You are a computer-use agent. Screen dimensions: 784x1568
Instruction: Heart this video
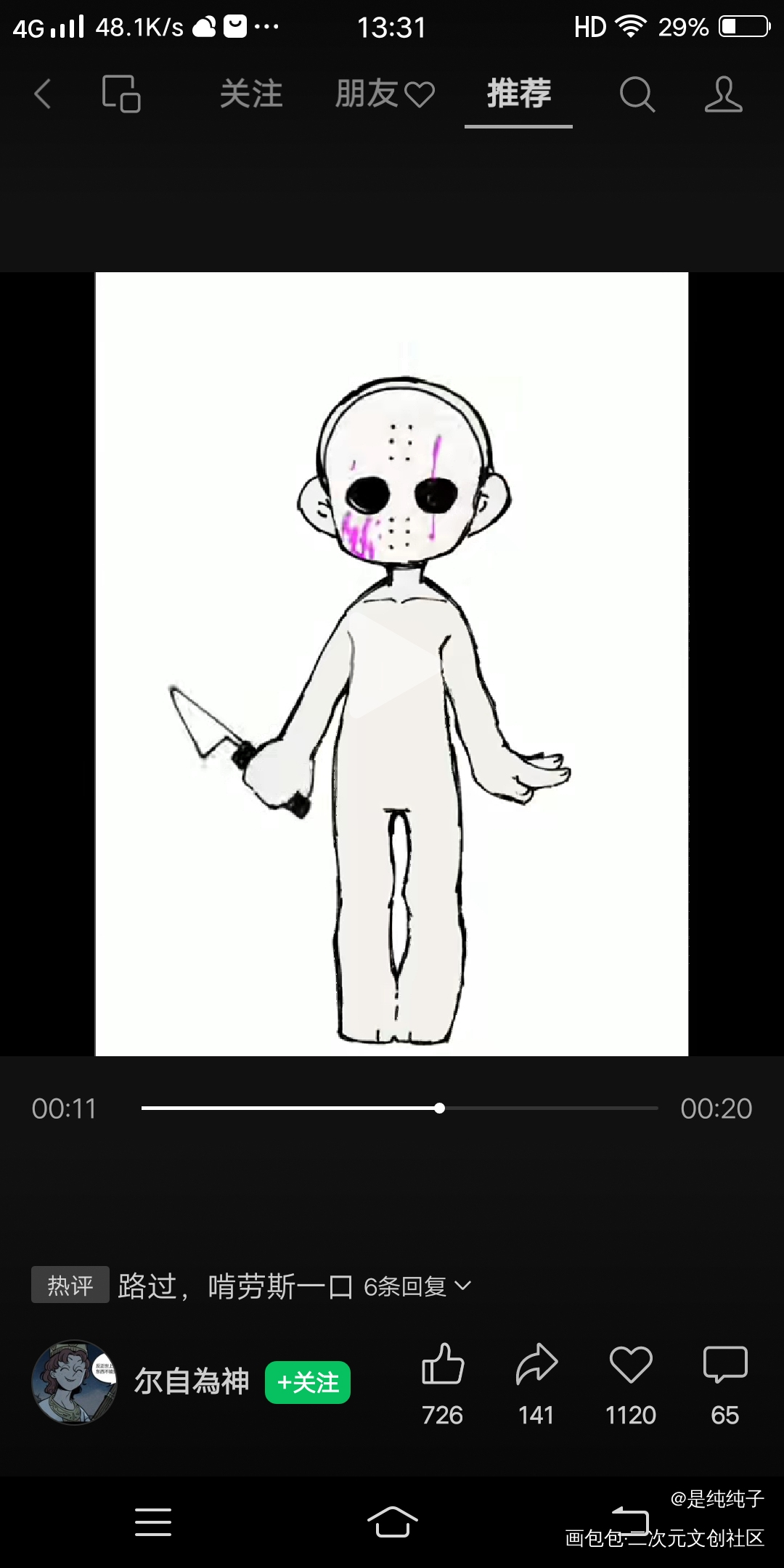pyautogui.click(x=630, y=1365)
